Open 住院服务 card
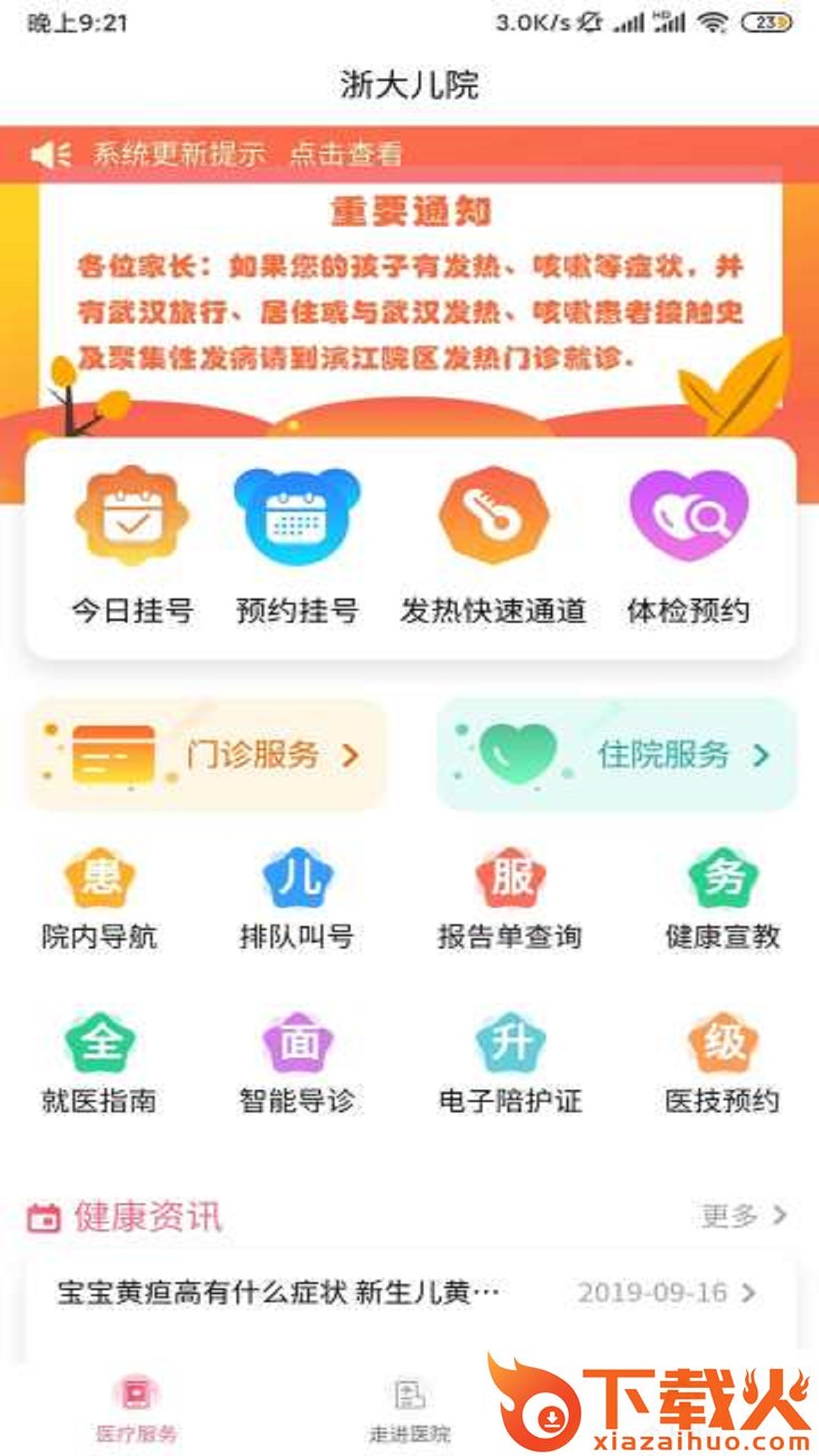This screenshot has height=1456, width=819. coord(616,755)
